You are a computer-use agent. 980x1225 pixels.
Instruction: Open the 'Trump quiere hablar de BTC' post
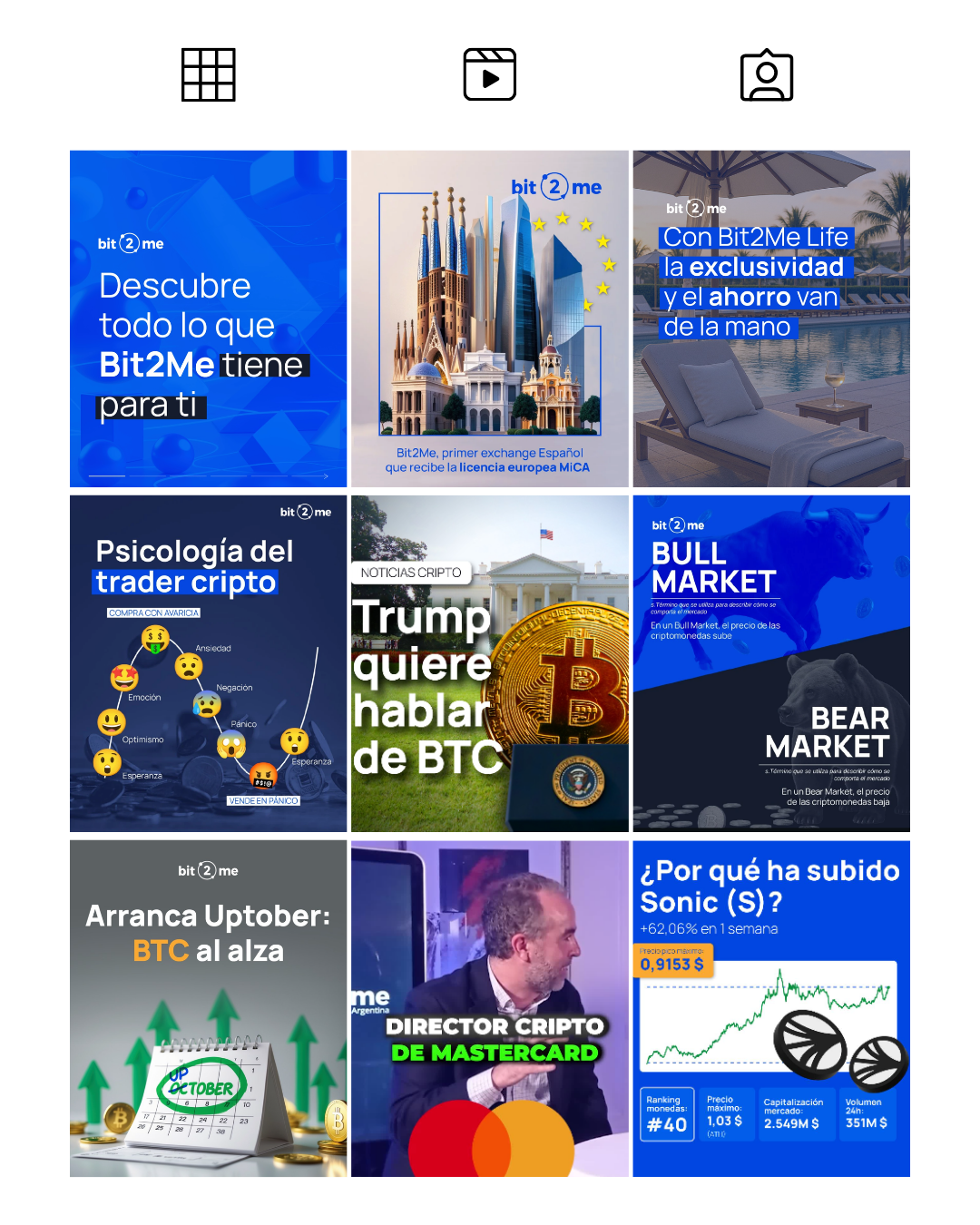point(490,663)
